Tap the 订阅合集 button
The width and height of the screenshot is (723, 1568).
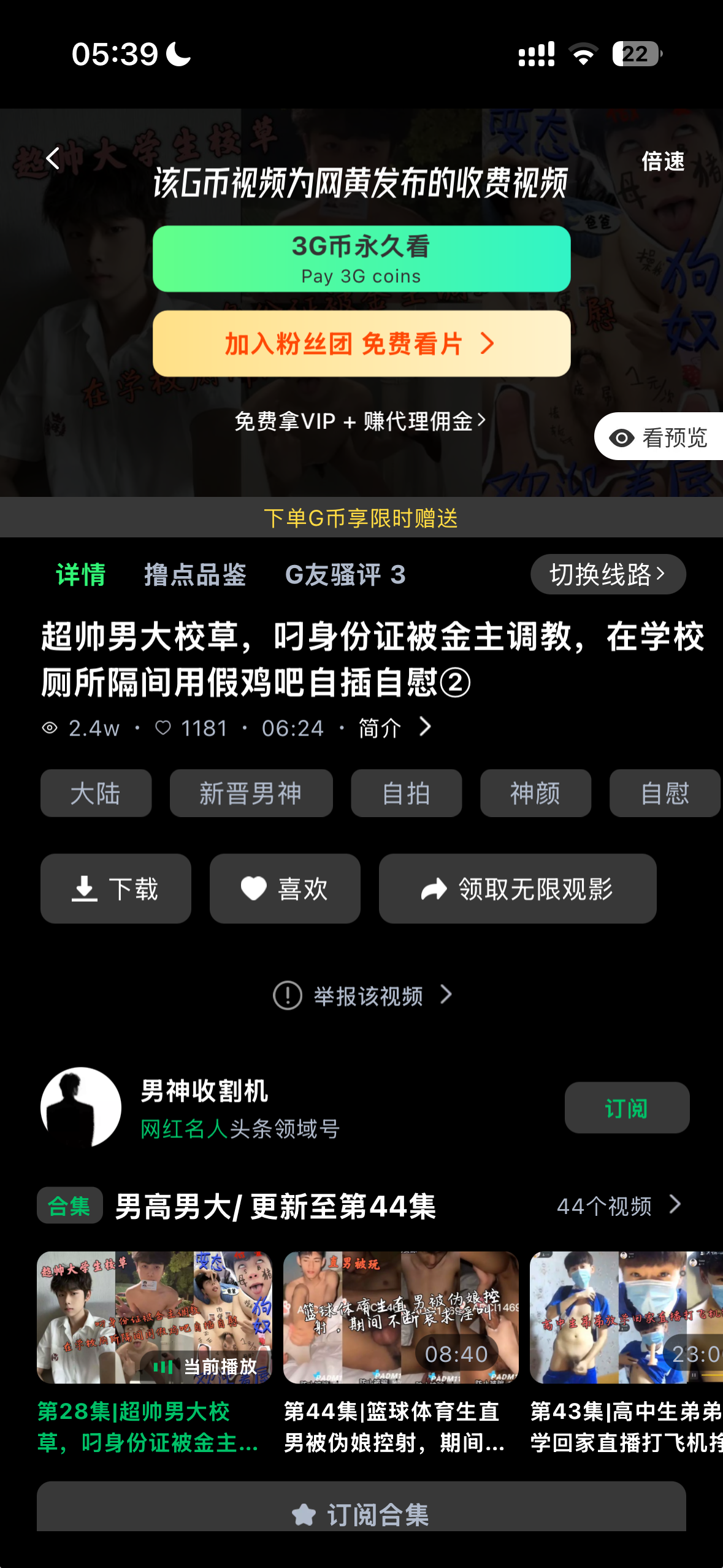(361, 1514)
